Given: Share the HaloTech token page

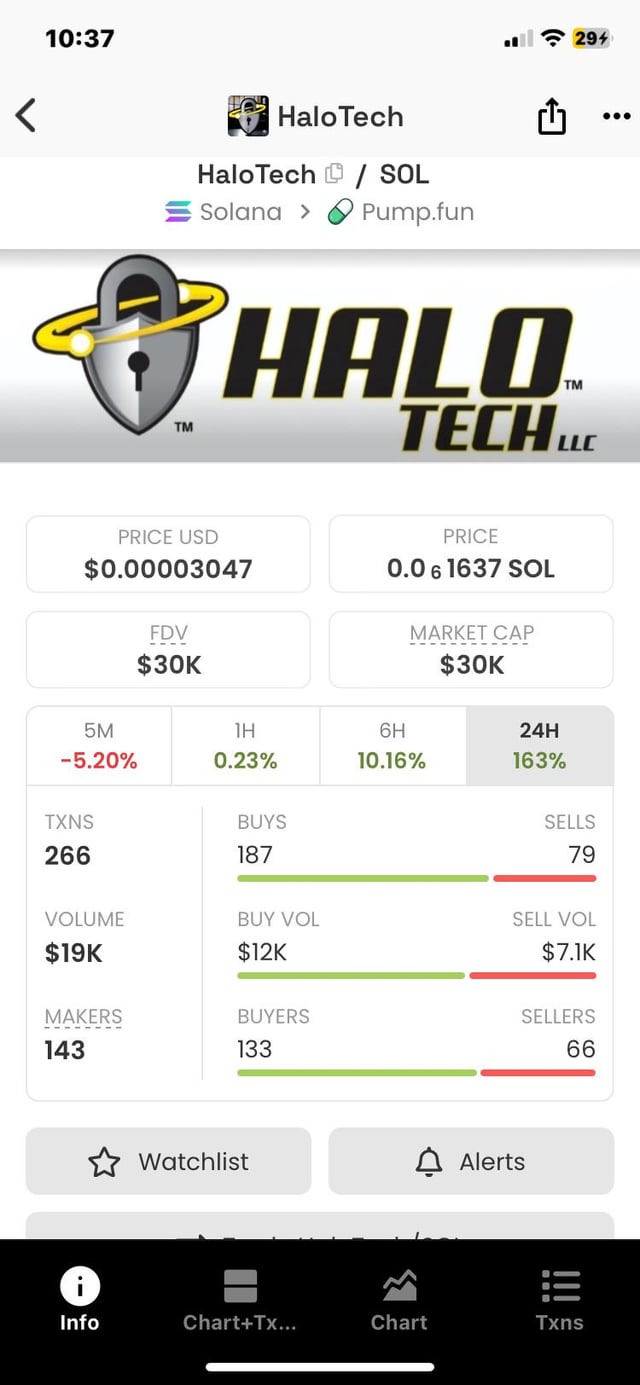Looking at the screenshot, I should click(x=552, y=117).
